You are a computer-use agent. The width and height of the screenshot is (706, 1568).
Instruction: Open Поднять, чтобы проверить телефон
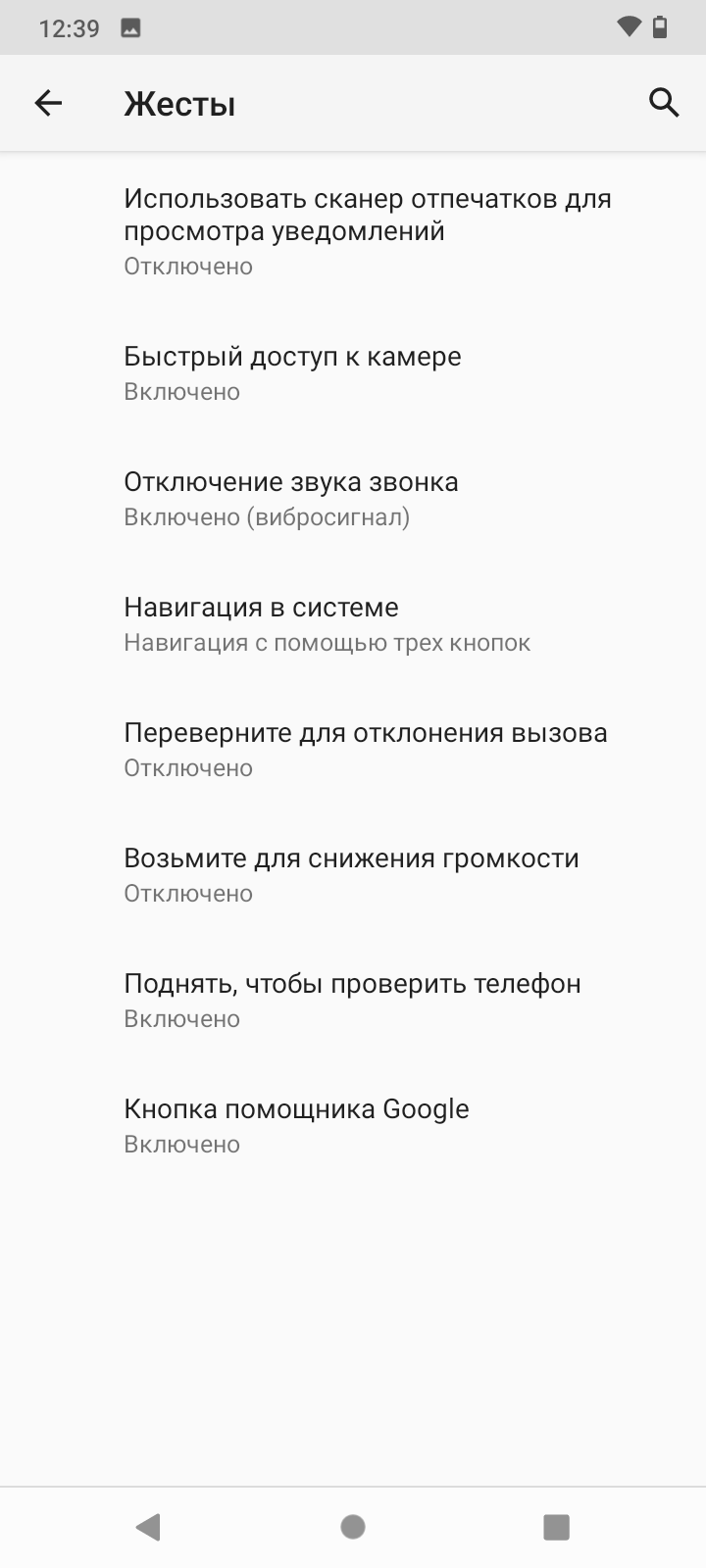pos(352,1000)
